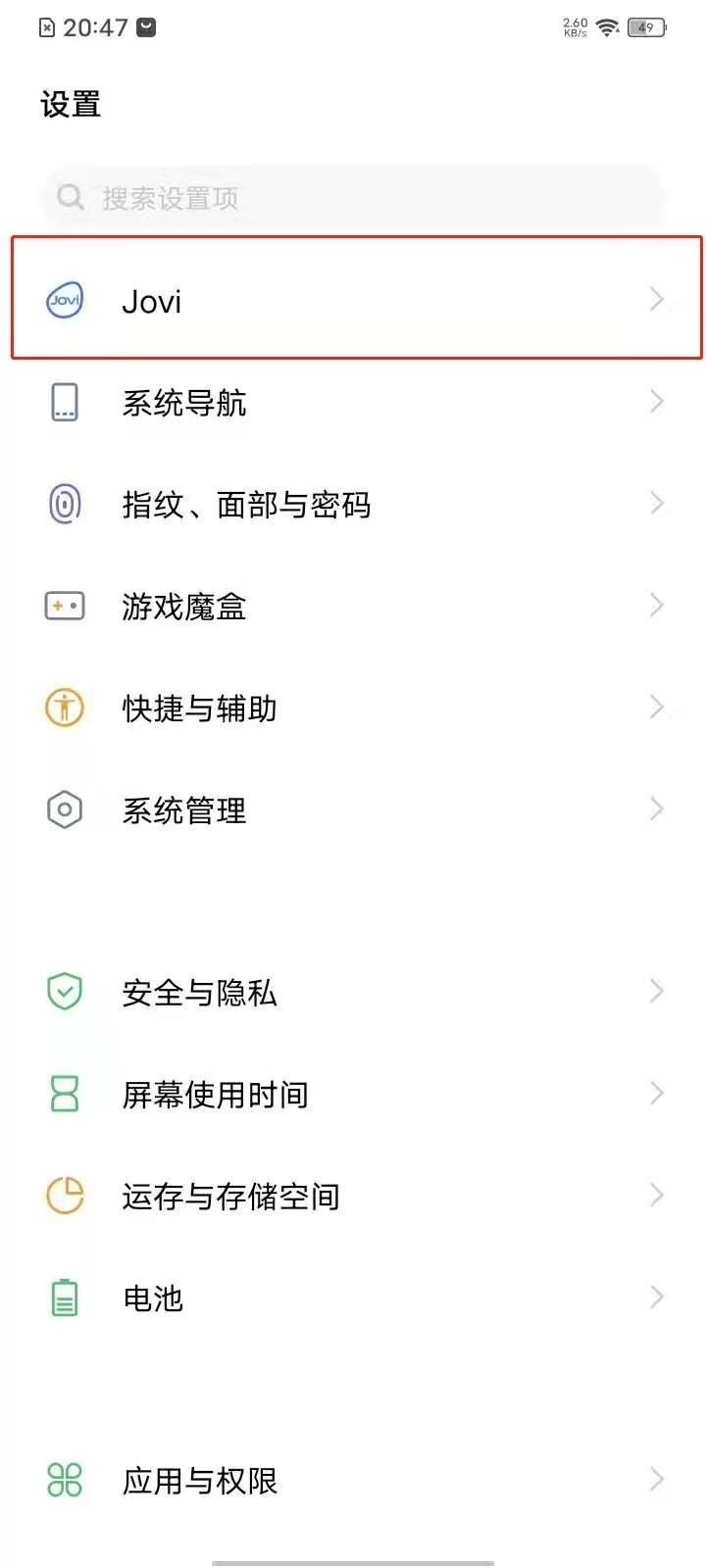Select the hourglass icon for 屏幕使用时间
This screenshot has height=1568, width=706.
[x=65, y=1094]
